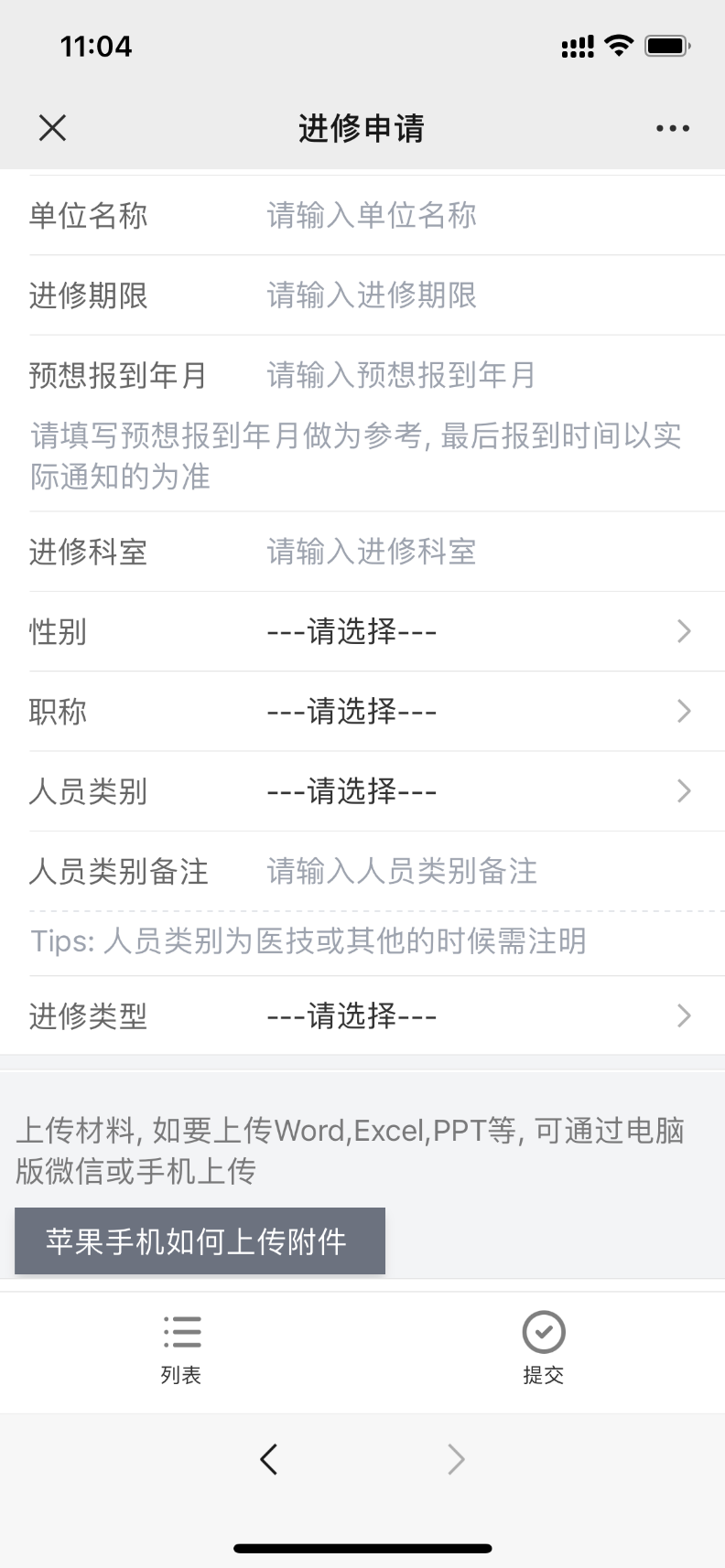This screenshot has width=725, height=1568.
Task: Navigate back with the browser back arrow
Action: click(268, 1459)
